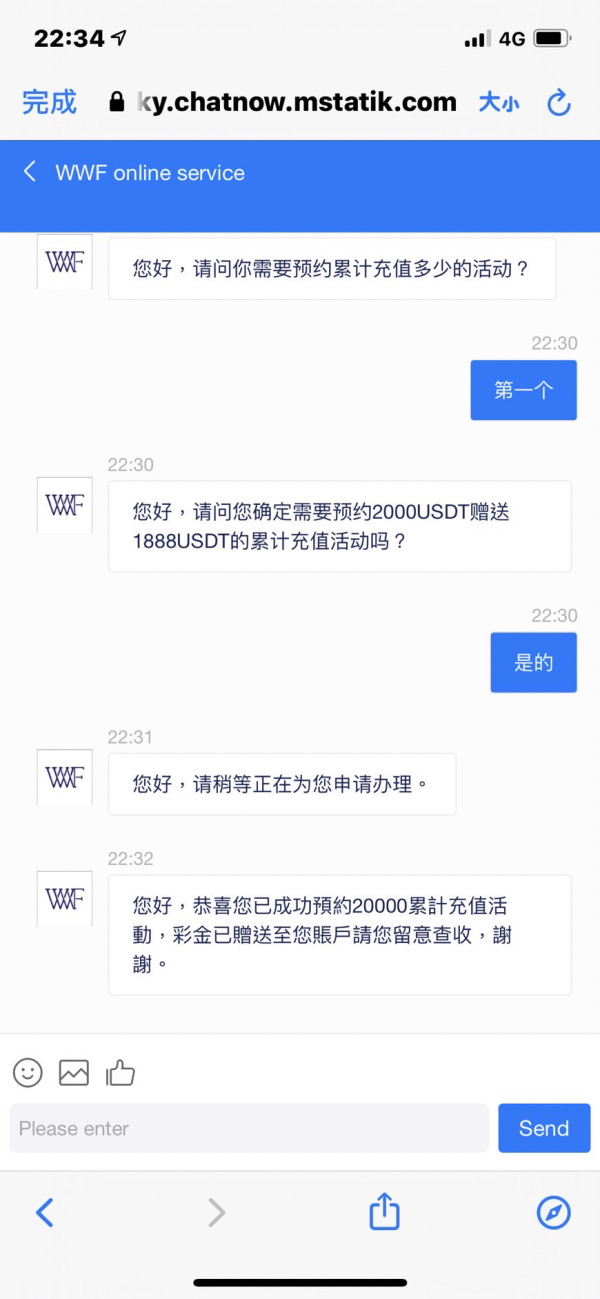Navigate back in the browser toolbar
The width and height of the screenshot is (600, 1299).
[x=45, y=1213]
